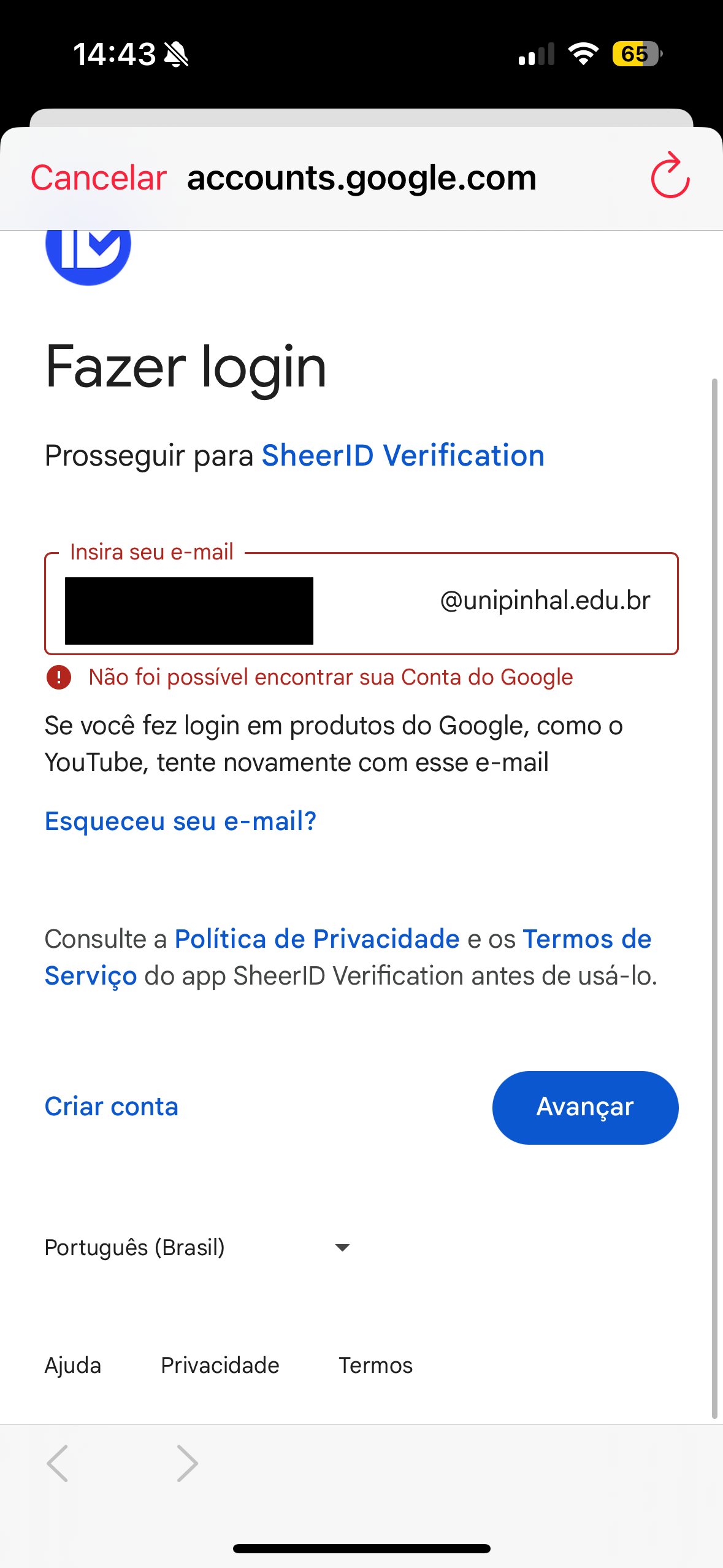Open the Ajuda footer link
723x1568 pixels.
(73, 1366)
